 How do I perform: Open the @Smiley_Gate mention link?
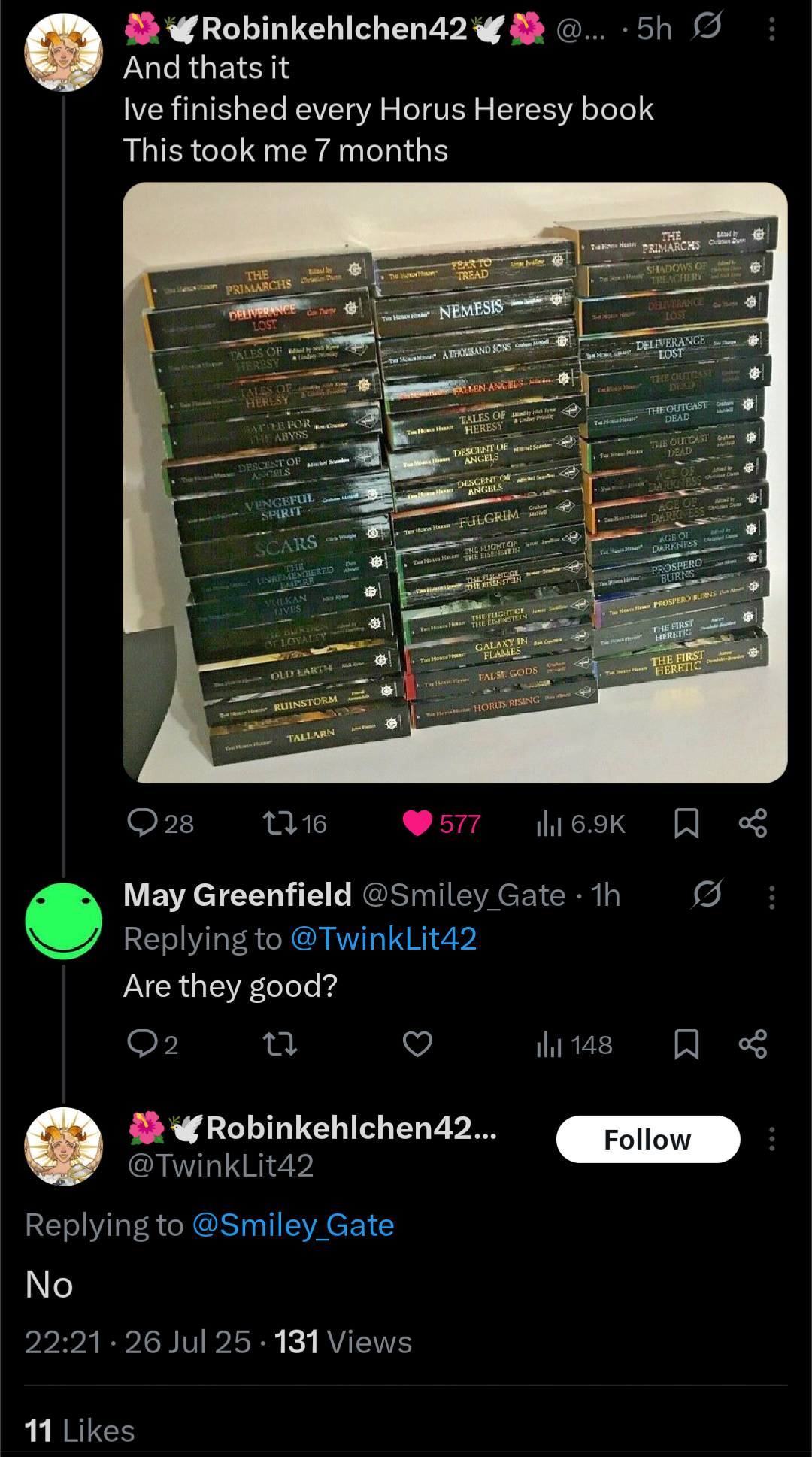pyautogui.click(x=293, y=1225)
